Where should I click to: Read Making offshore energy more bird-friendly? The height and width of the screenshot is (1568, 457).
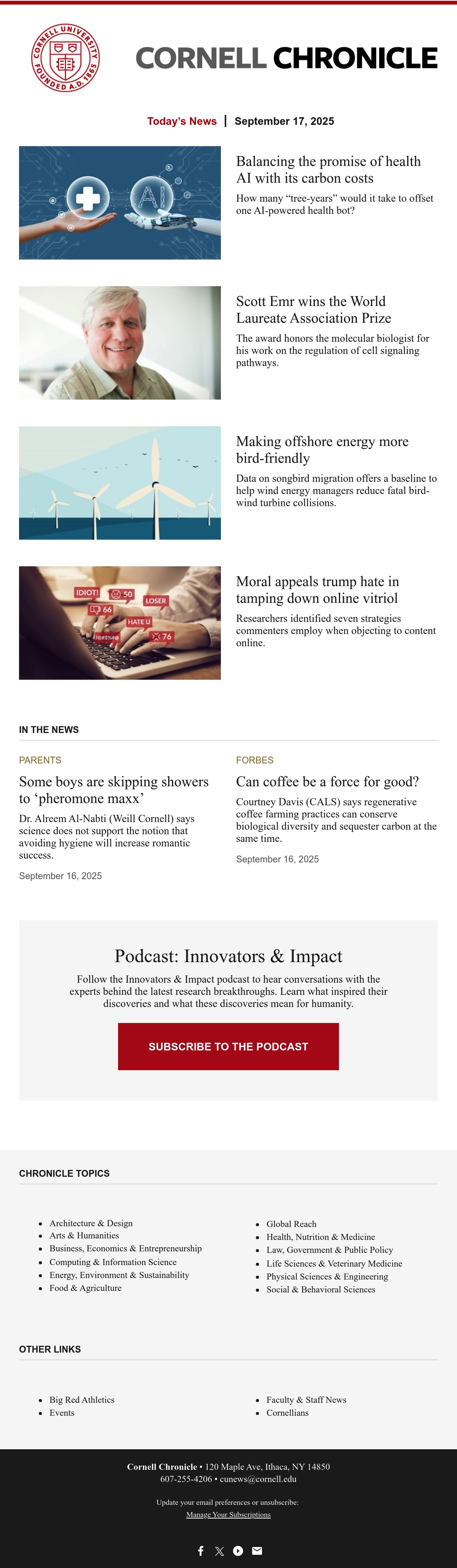pos(322,450)
